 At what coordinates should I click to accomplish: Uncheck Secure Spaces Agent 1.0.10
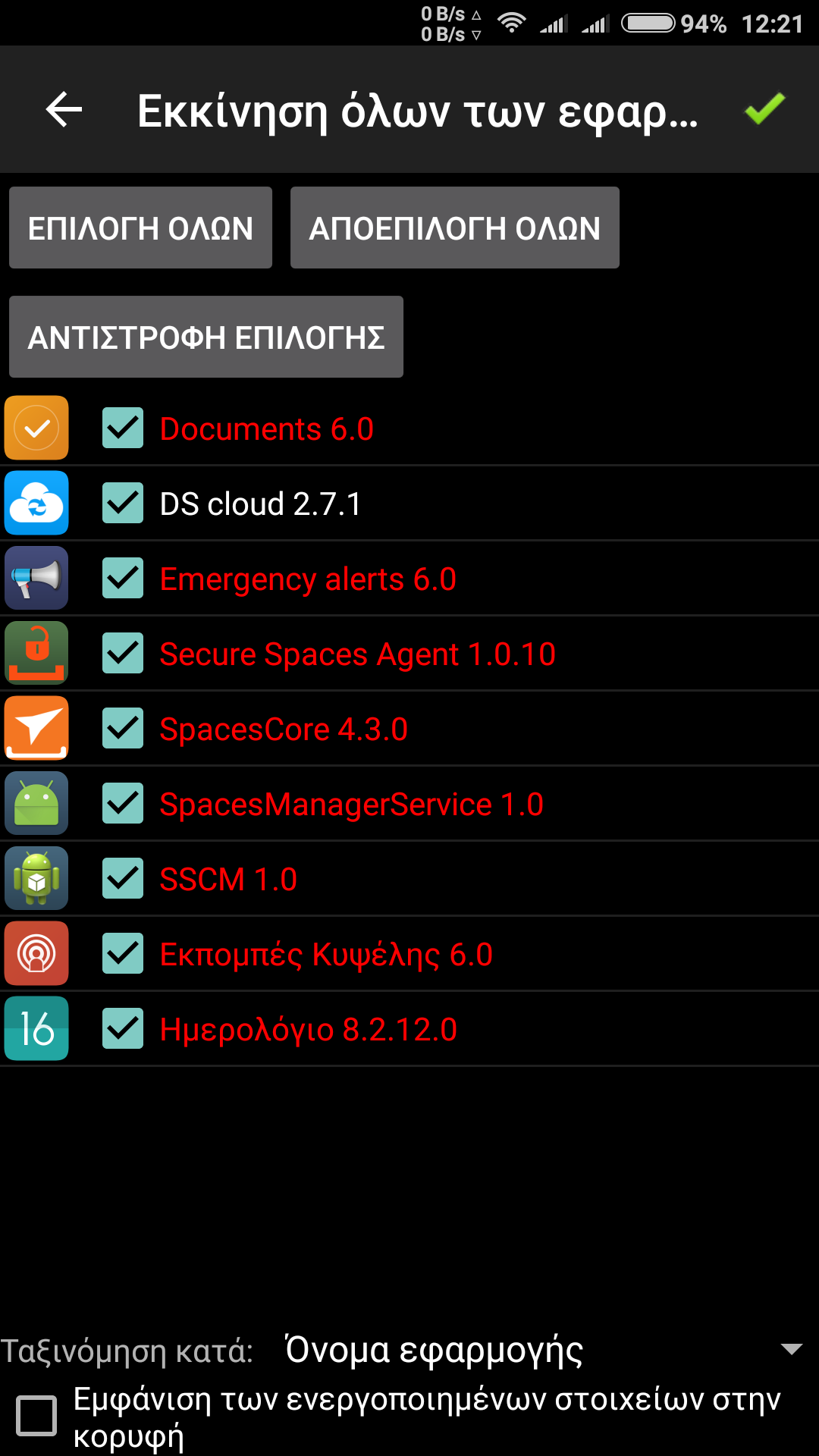(123, 654)
